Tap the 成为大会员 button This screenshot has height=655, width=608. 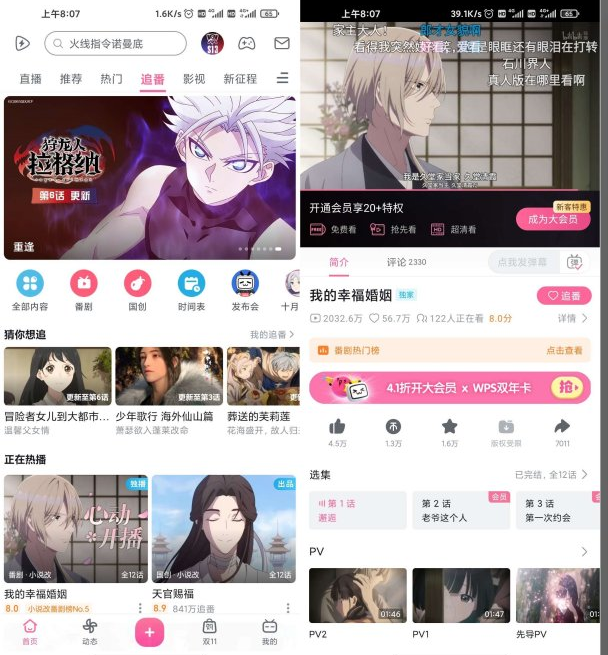pyautogui.click(x=553, y=220)
